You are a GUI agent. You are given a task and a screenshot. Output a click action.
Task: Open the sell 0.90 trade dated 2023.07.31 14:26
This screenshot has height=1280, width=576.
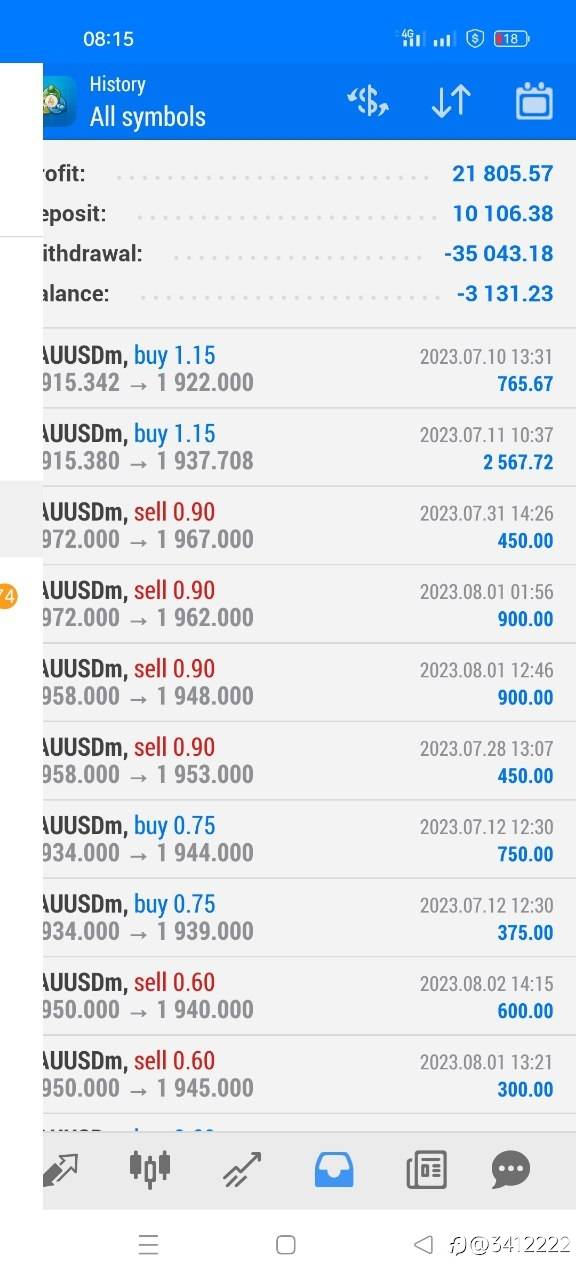click(309, 526)
